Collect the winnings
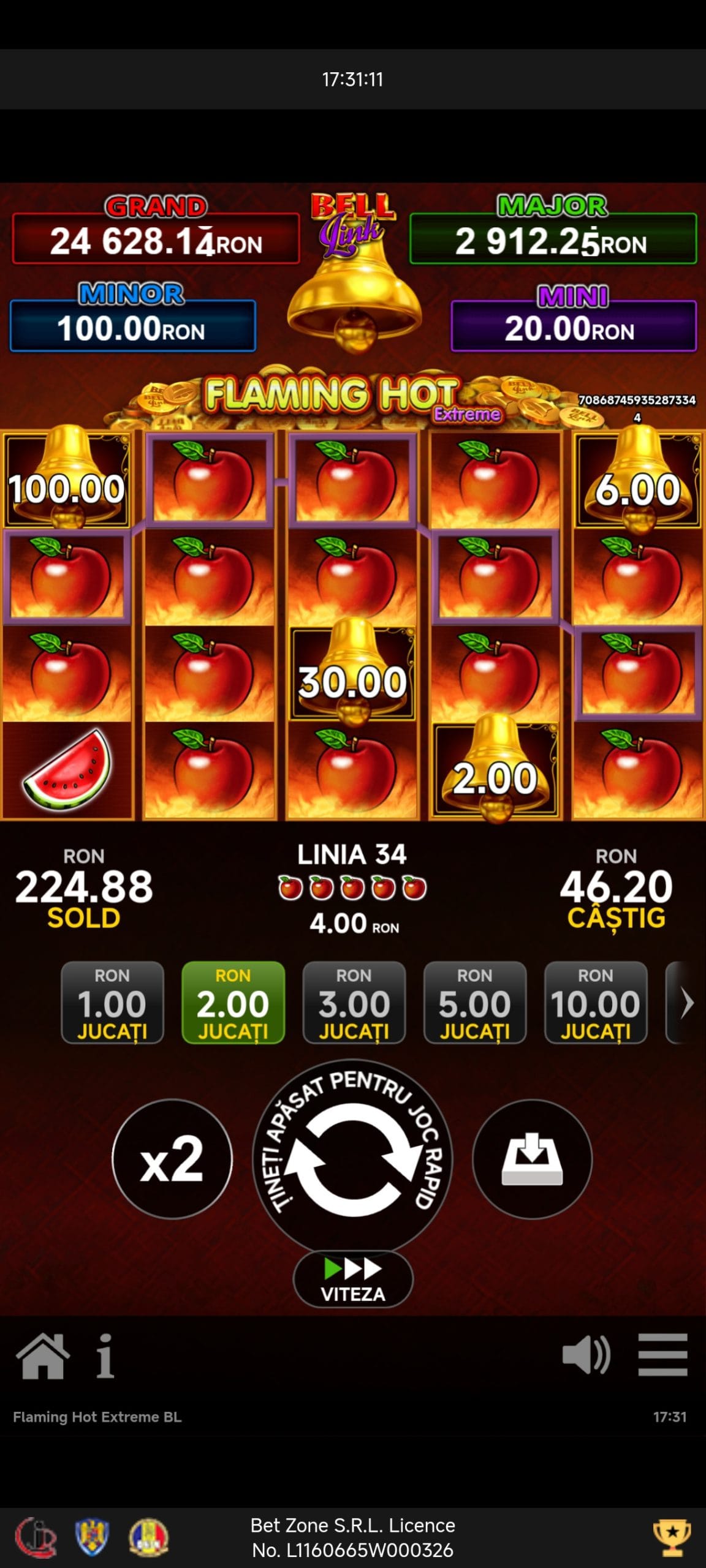 point(532,1159)
